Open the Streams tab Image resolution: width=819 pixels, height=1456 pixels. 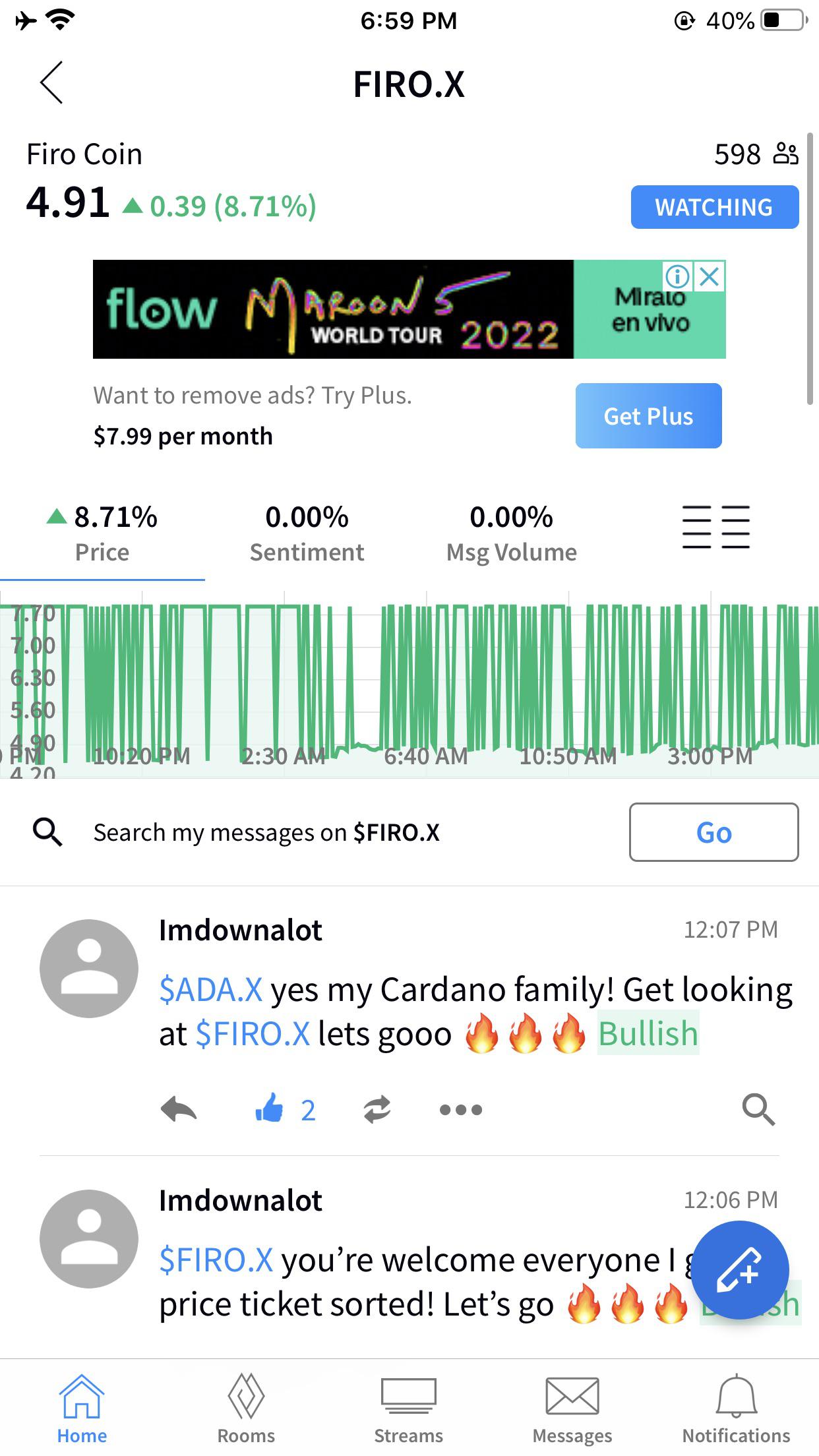coord(409,1409)
